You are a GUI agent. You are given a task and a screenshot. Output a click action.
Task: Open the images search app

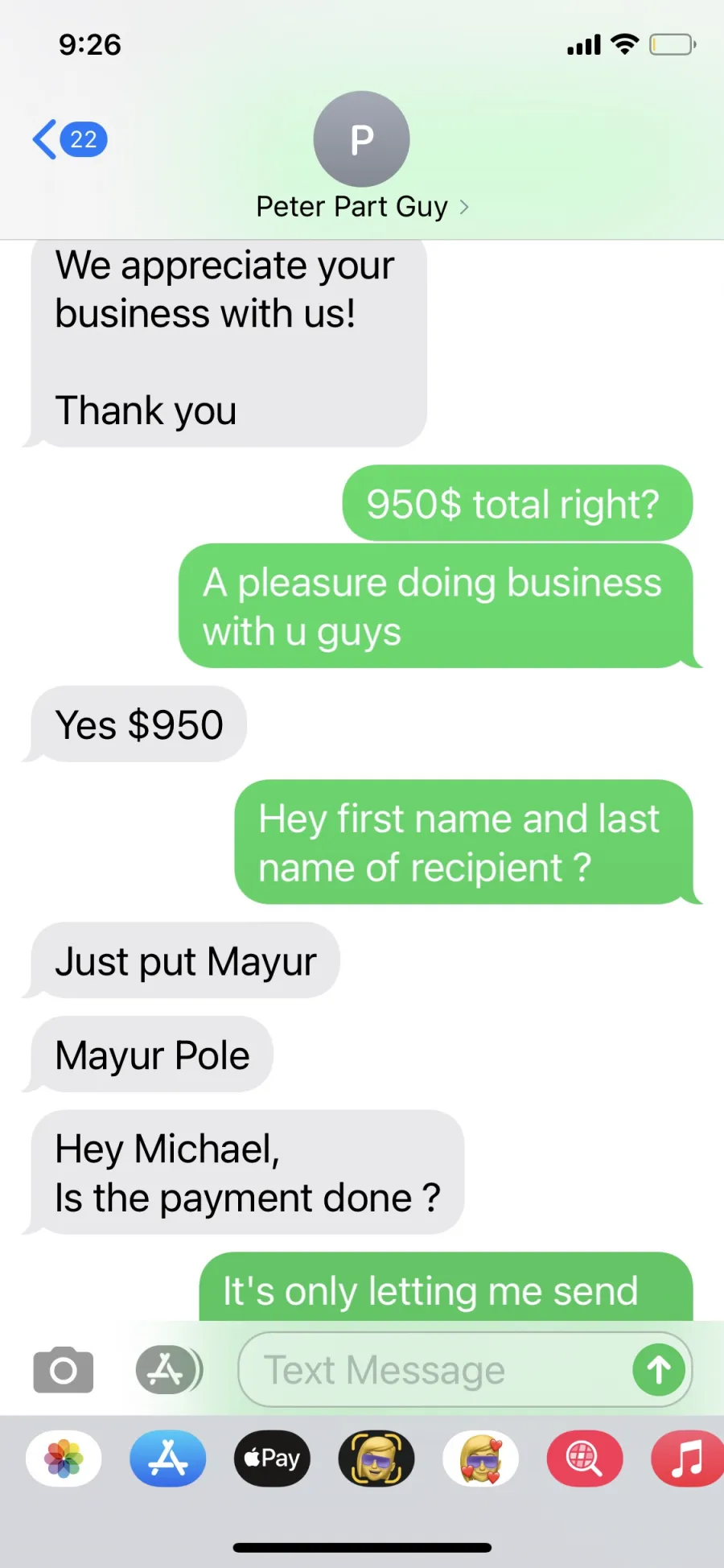click(x=585, y=1458)
